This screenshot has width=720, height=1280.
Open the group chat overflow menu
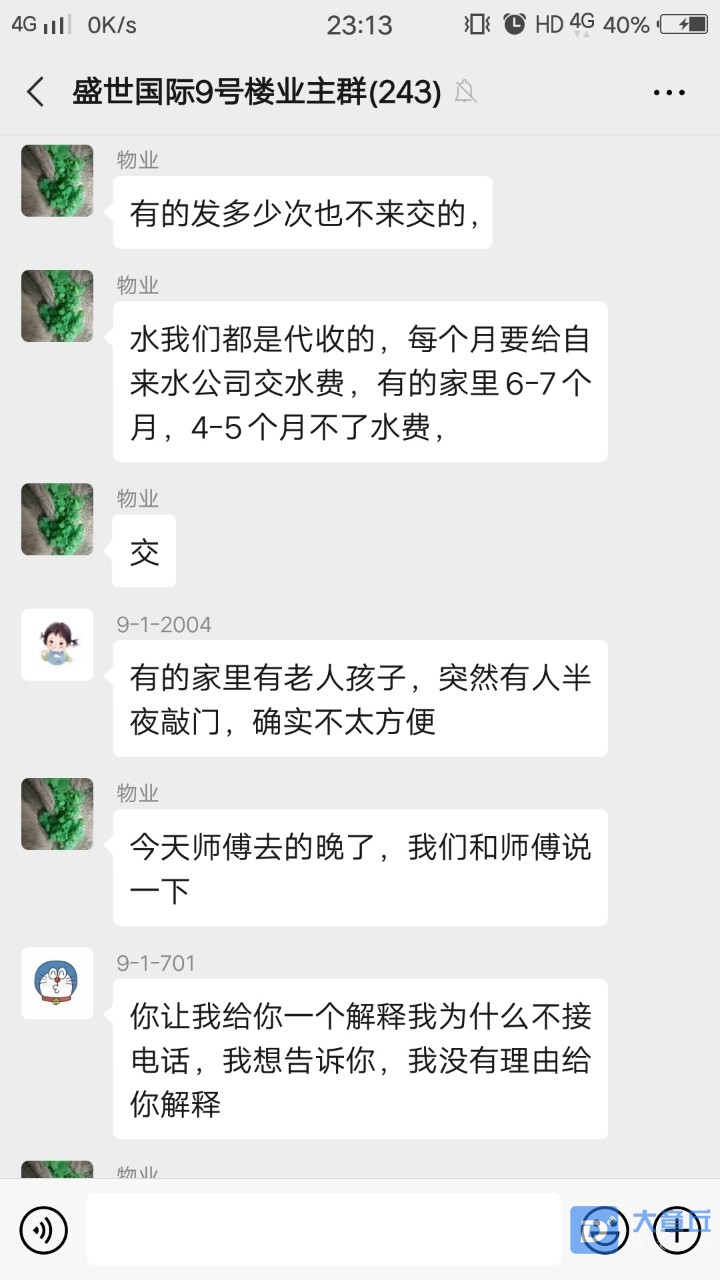click(669, 93)
